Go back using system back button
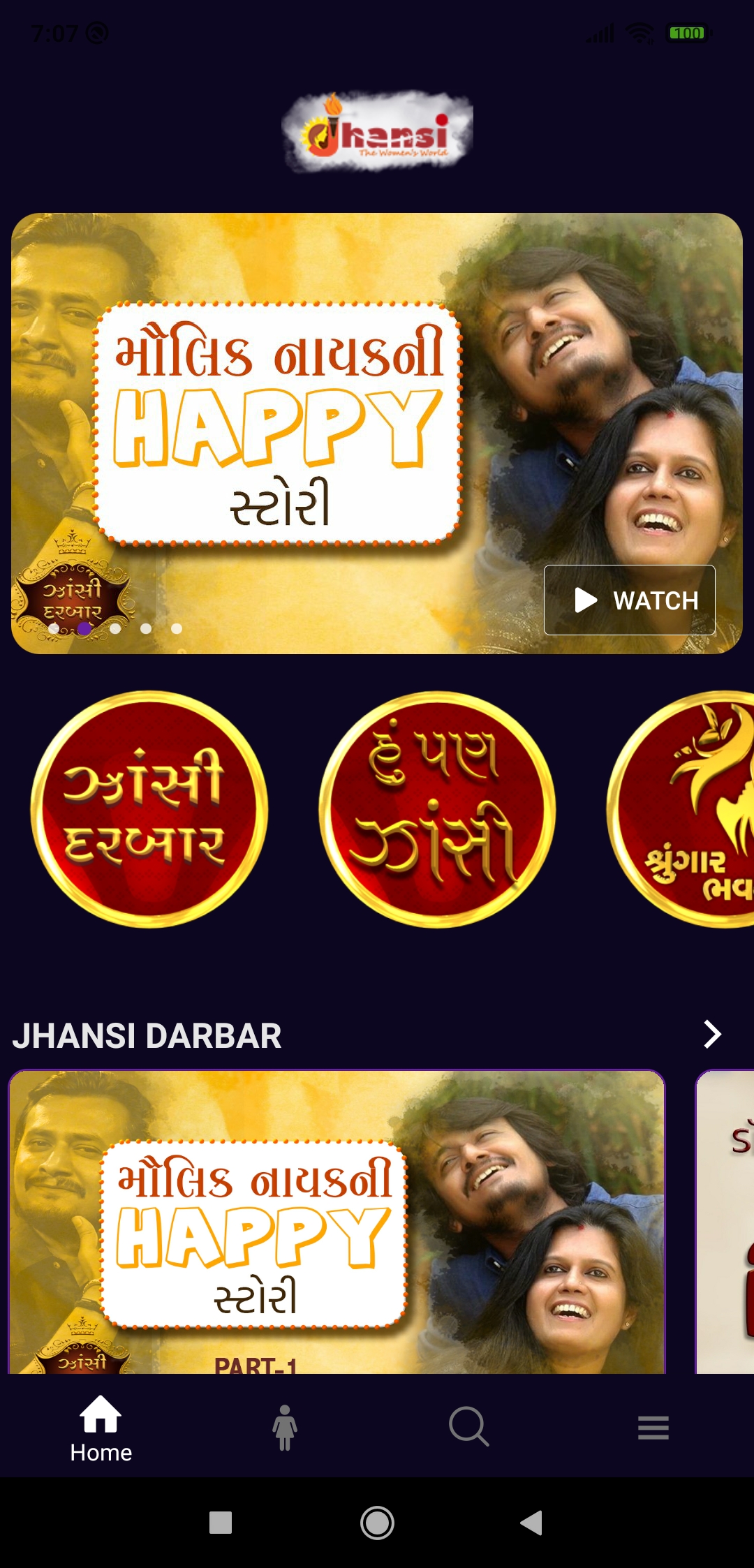This screenshot has width=754, height=1568. click(531, 1523)
